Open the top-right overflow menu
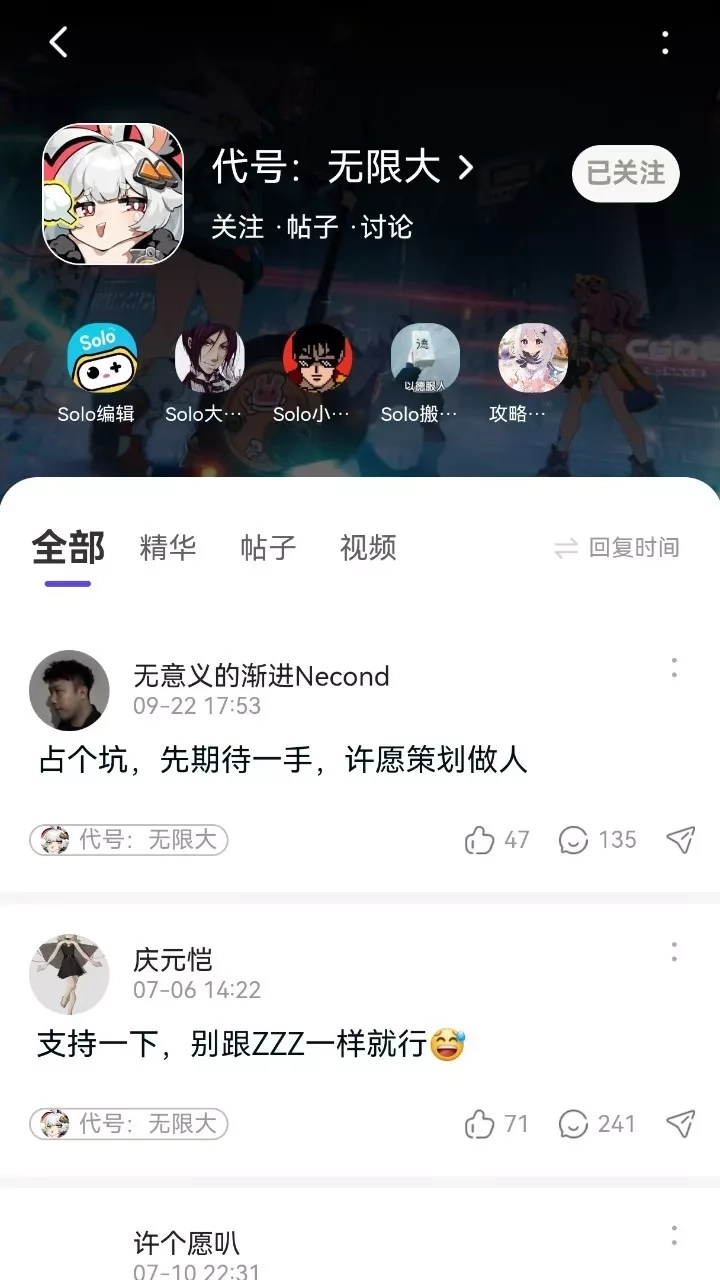 point(665,42)
